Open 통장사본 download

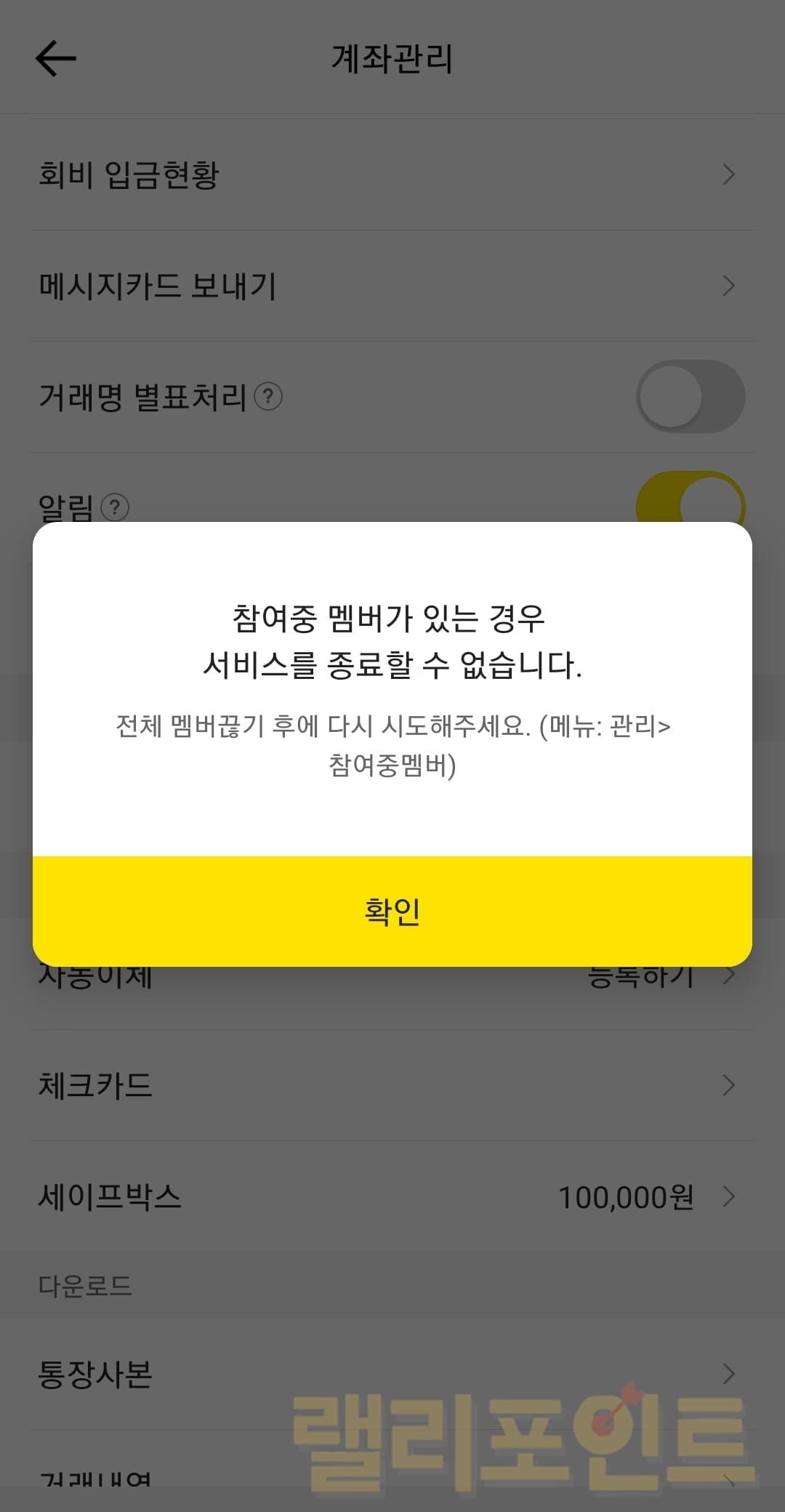pos(392,1374)
